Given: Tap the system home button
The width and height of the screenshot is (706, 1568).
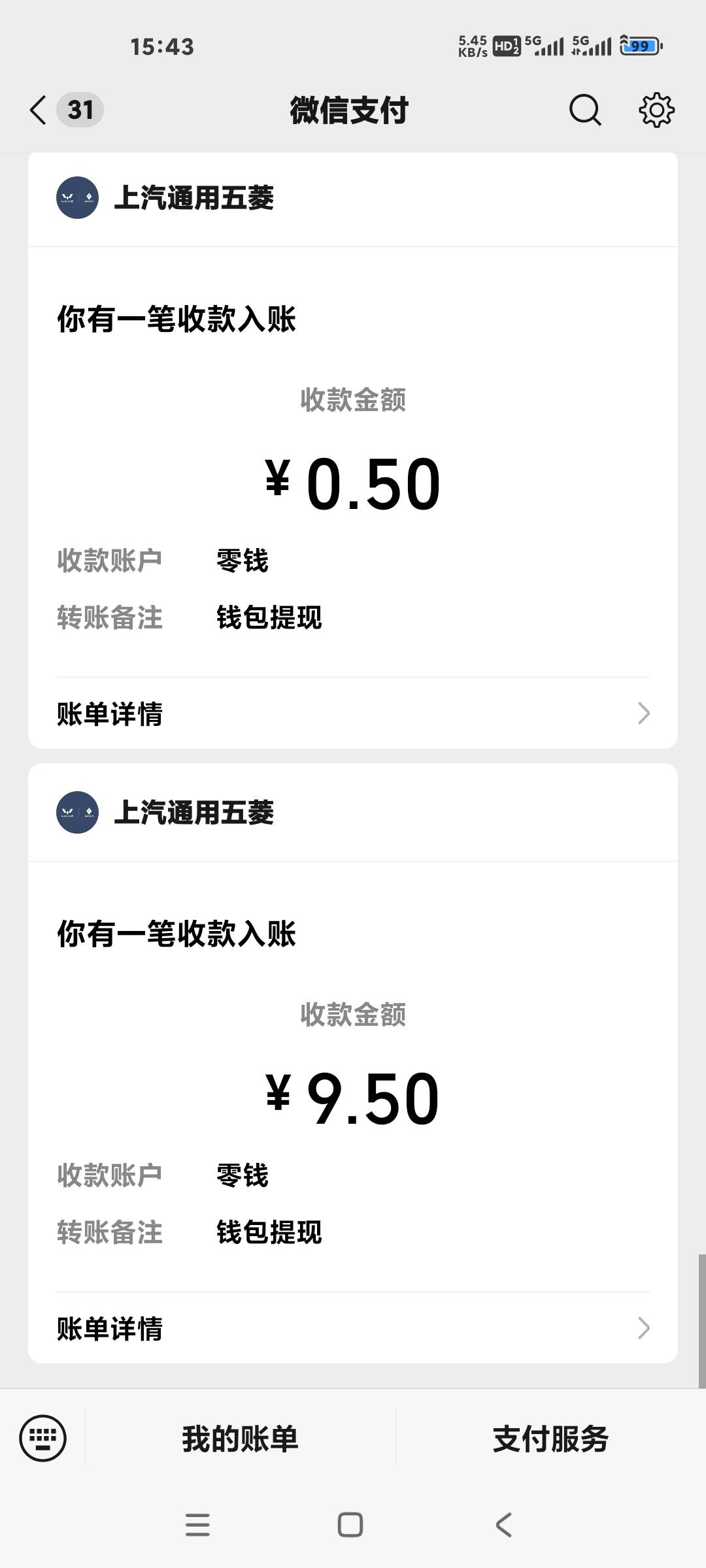Looking at the screenshot, I should tap(350, 1525).
